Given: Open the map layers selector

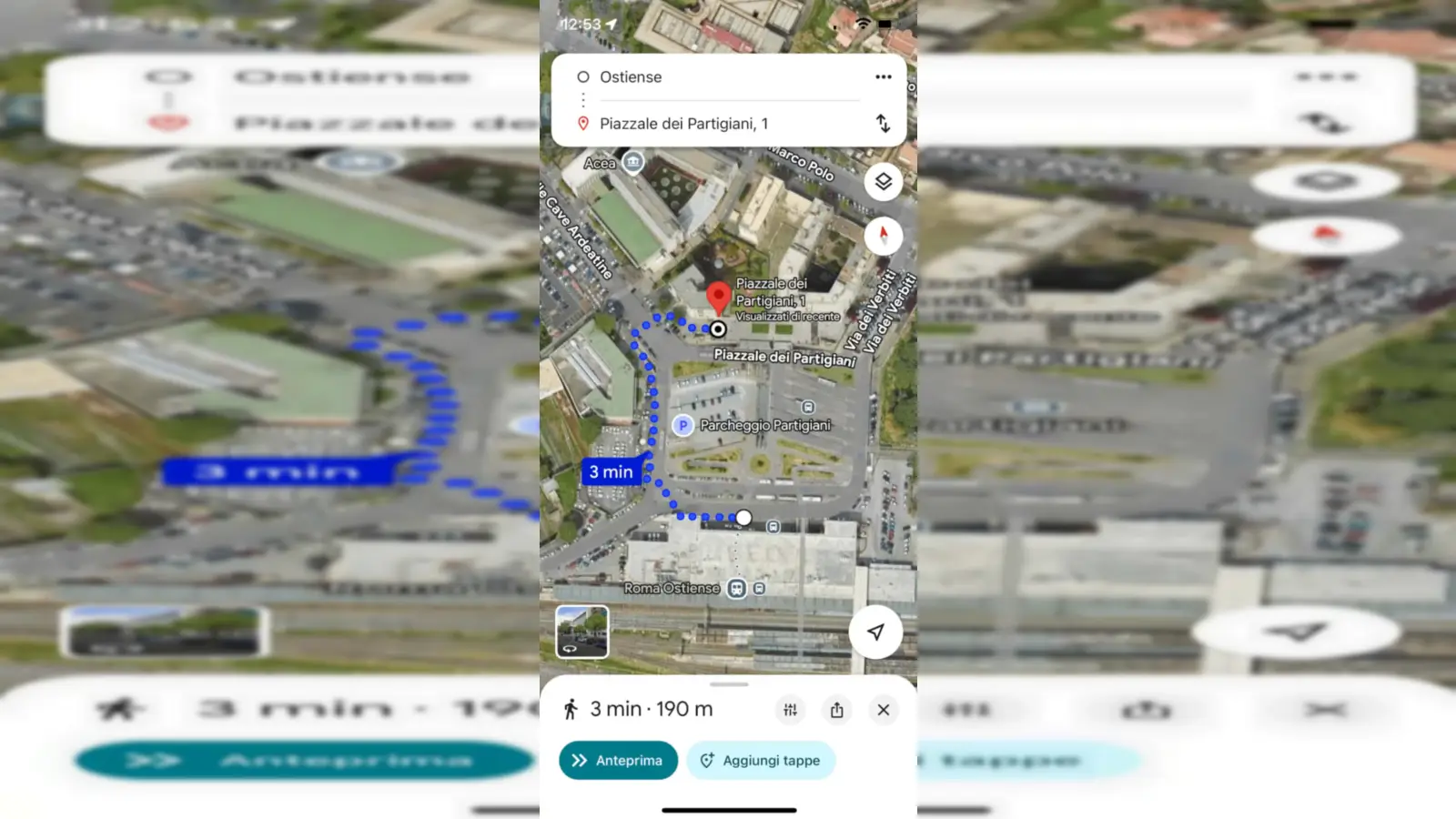Looking at the screenshot, I should [x=883, y=182].
